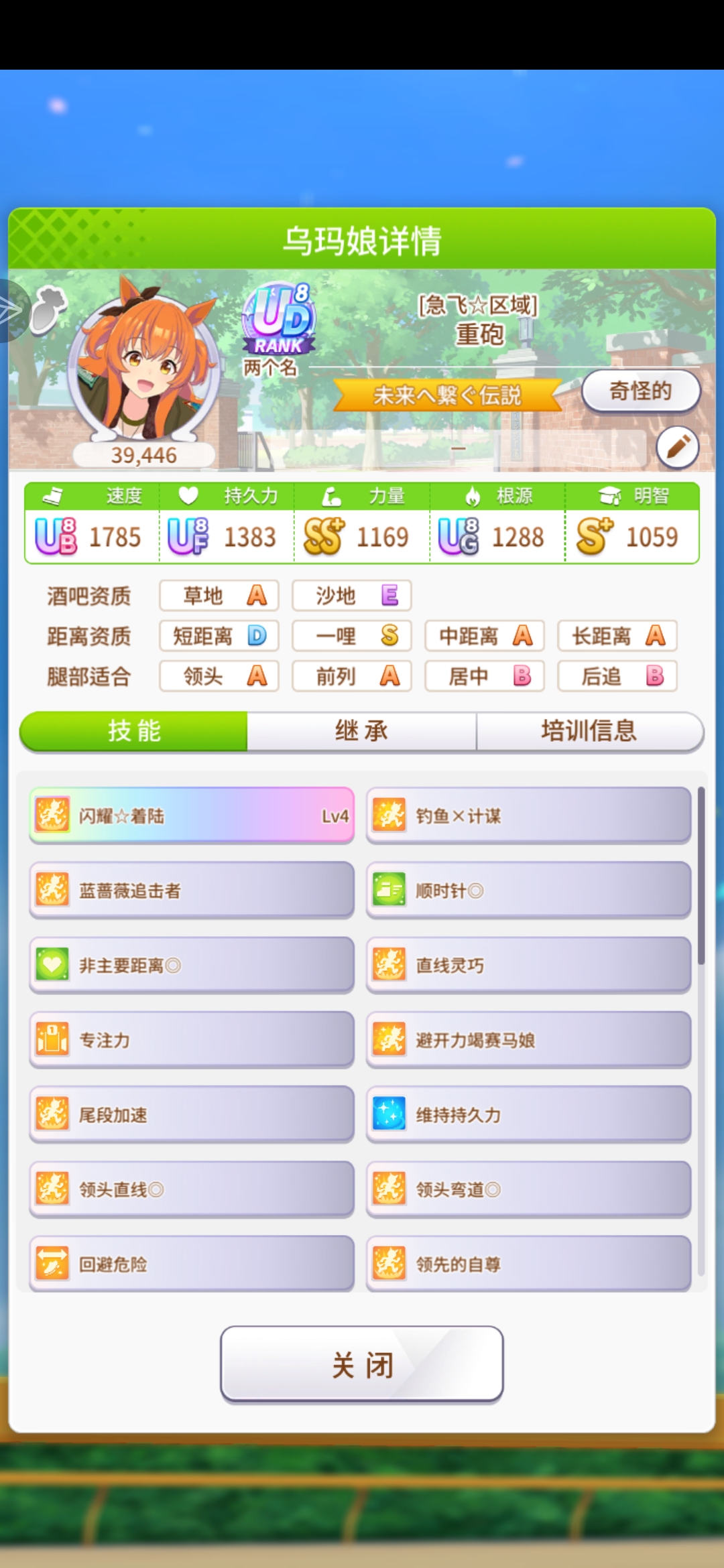The height and width of the screenshot is (1568, 724).
Task: Close the dialog with 关闭
Action: coord(362,1364)
